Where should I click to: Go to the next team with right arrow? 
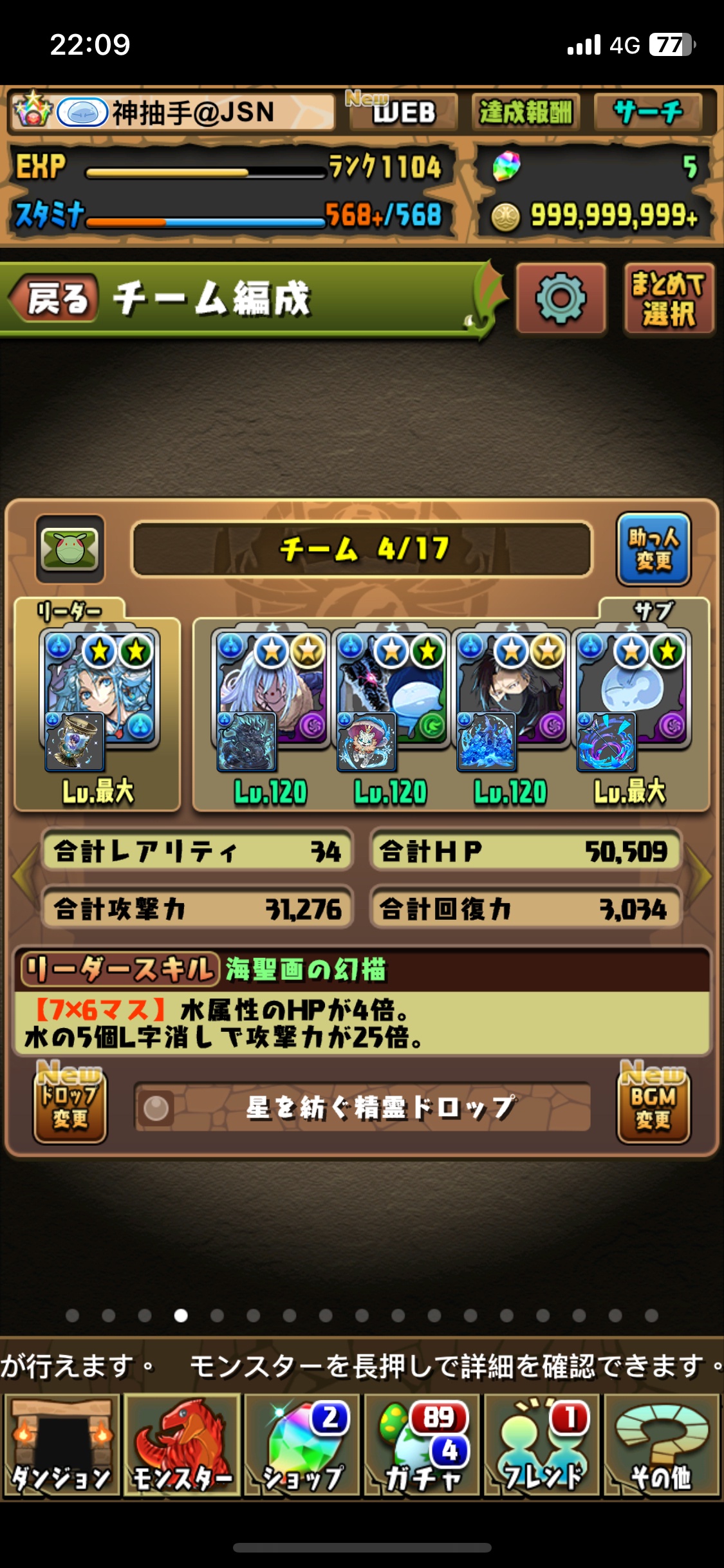701,875
